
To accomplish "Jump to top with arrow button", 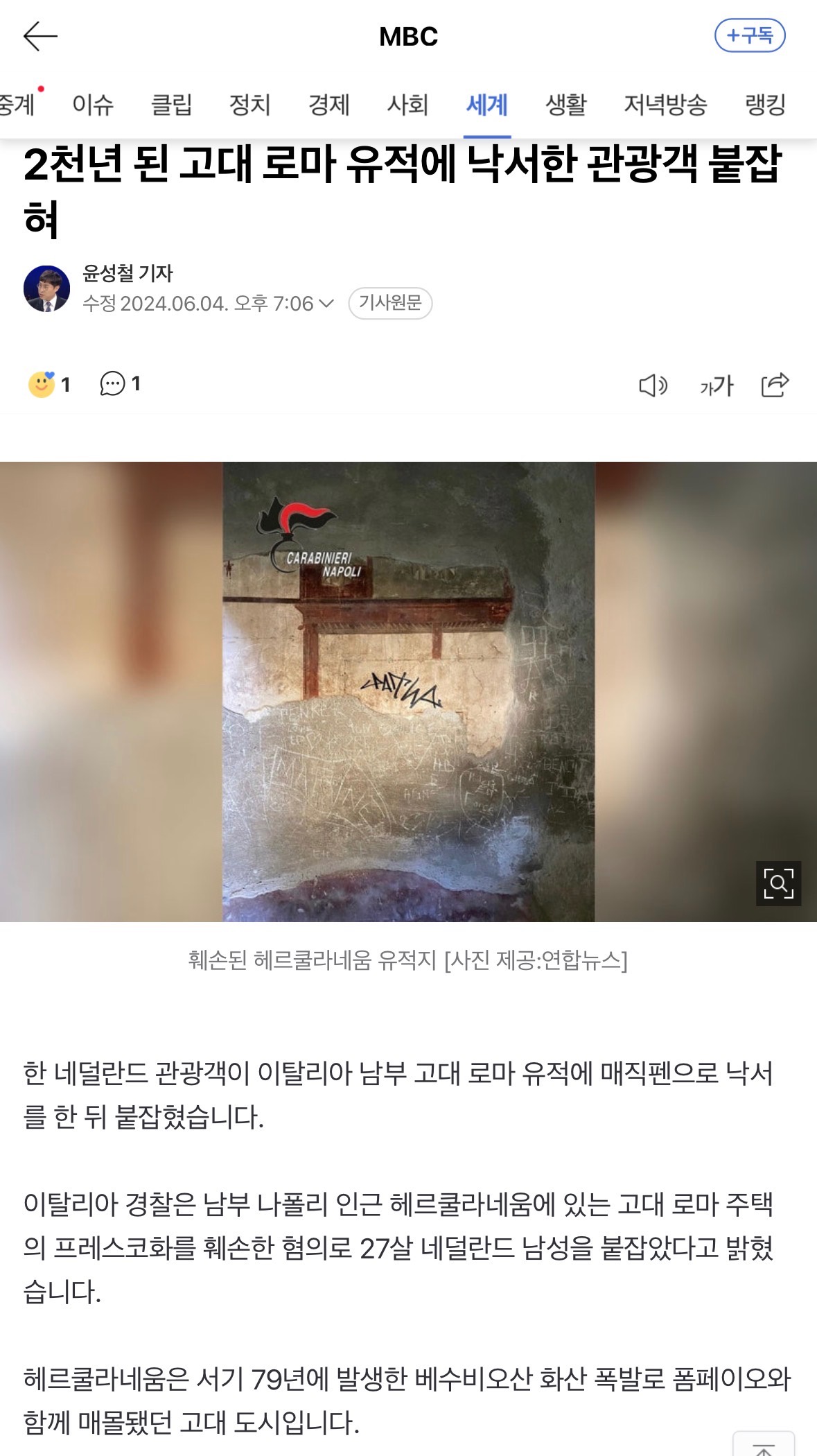I will [764, 1446].
